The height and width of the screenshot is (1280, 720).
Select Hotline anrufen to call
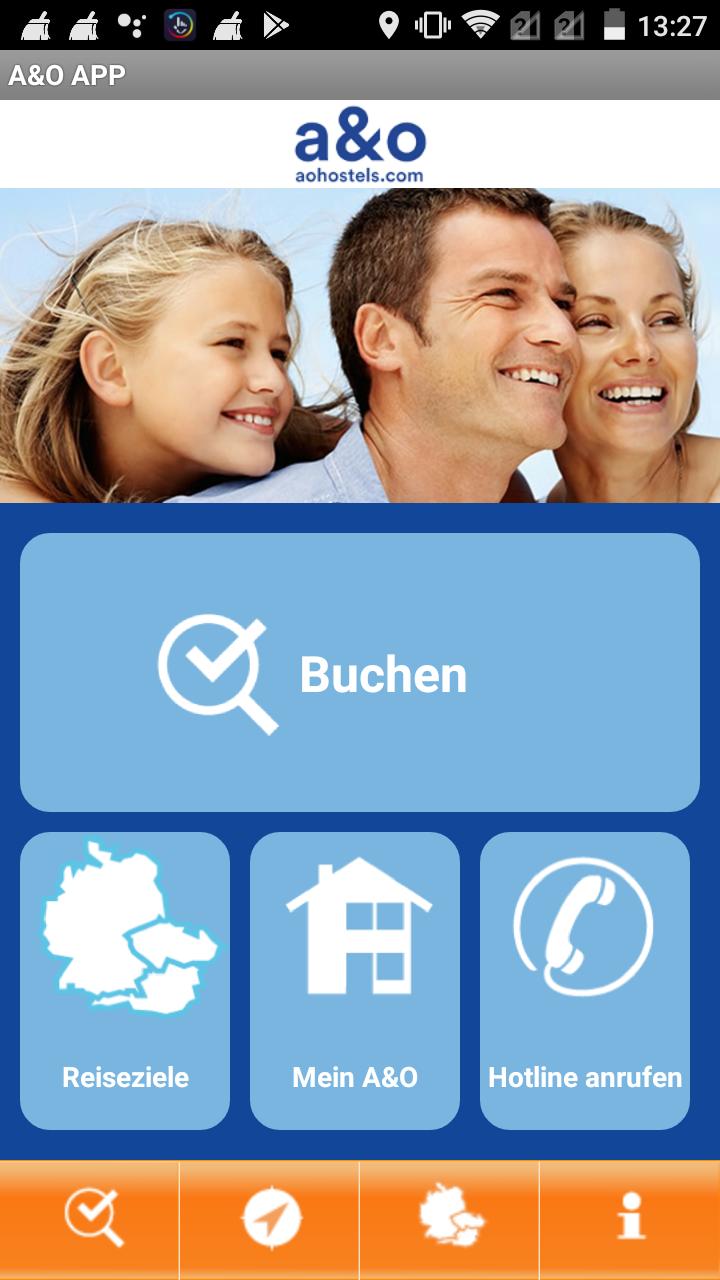585,980
